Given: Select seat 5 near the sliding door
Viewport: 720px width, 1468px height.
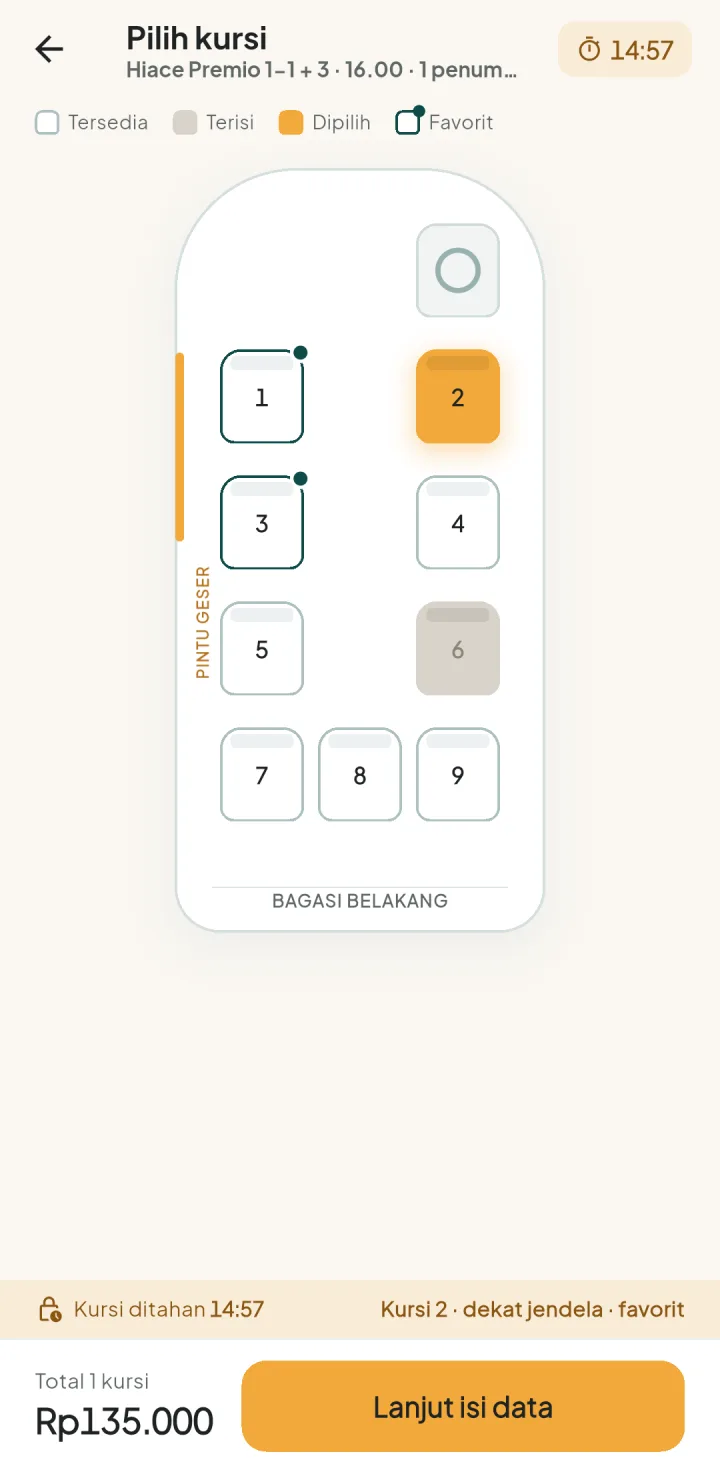Looking at the screenshot, I should [x=262, y=648].
